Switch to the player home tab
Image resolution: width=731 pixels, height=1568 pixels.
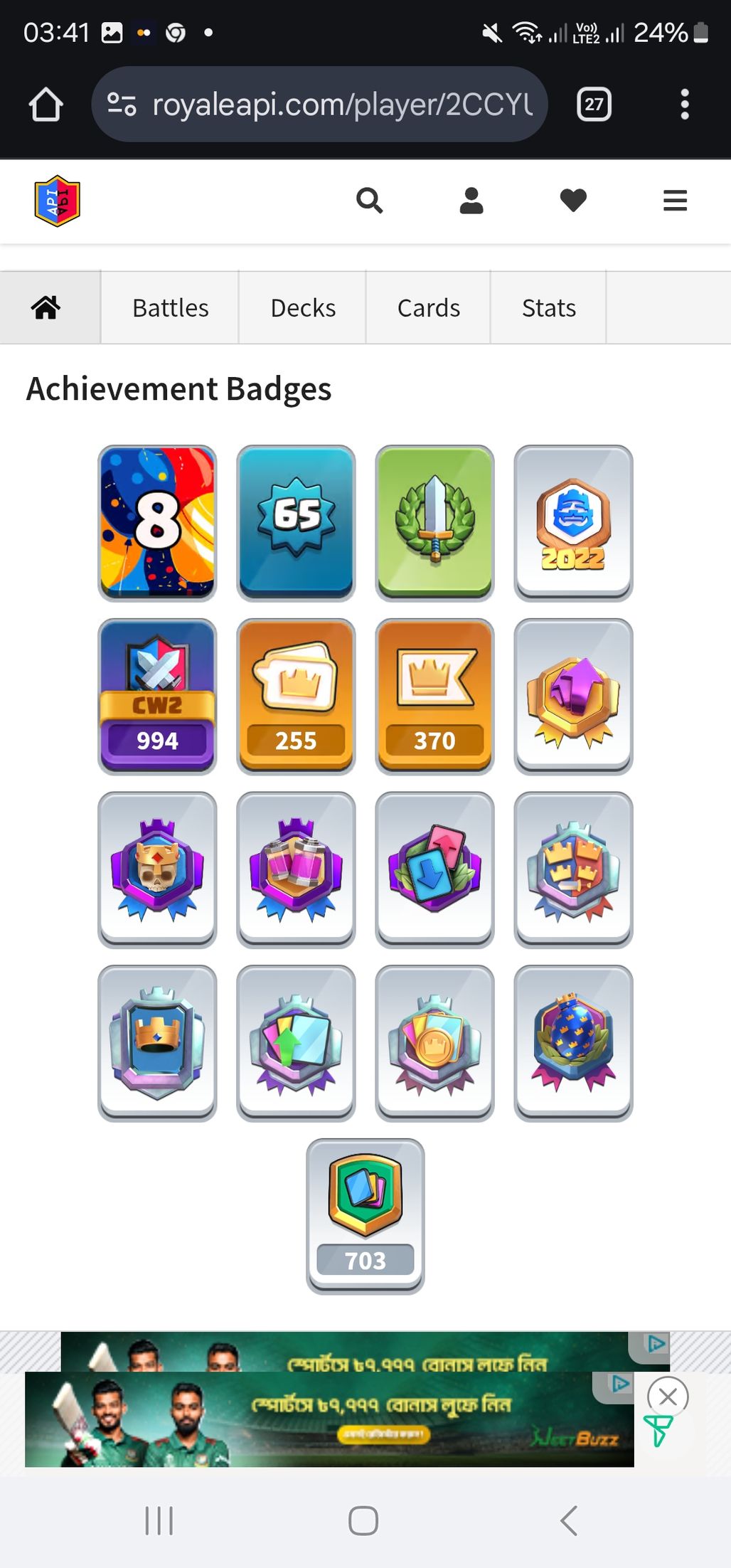point(46,307)
